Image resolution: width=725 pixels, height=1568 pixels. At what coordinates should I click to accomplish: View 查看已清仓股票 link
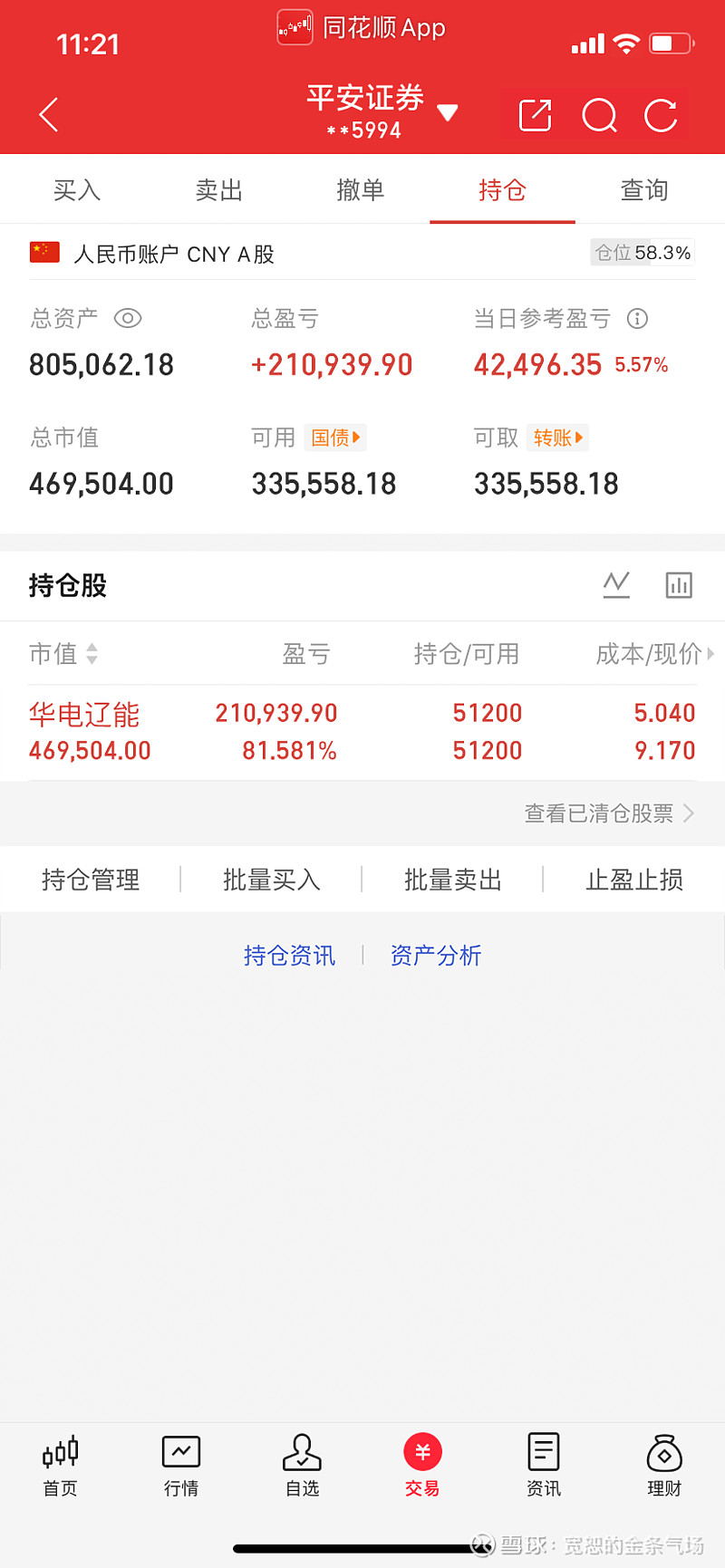coord(609,813)
